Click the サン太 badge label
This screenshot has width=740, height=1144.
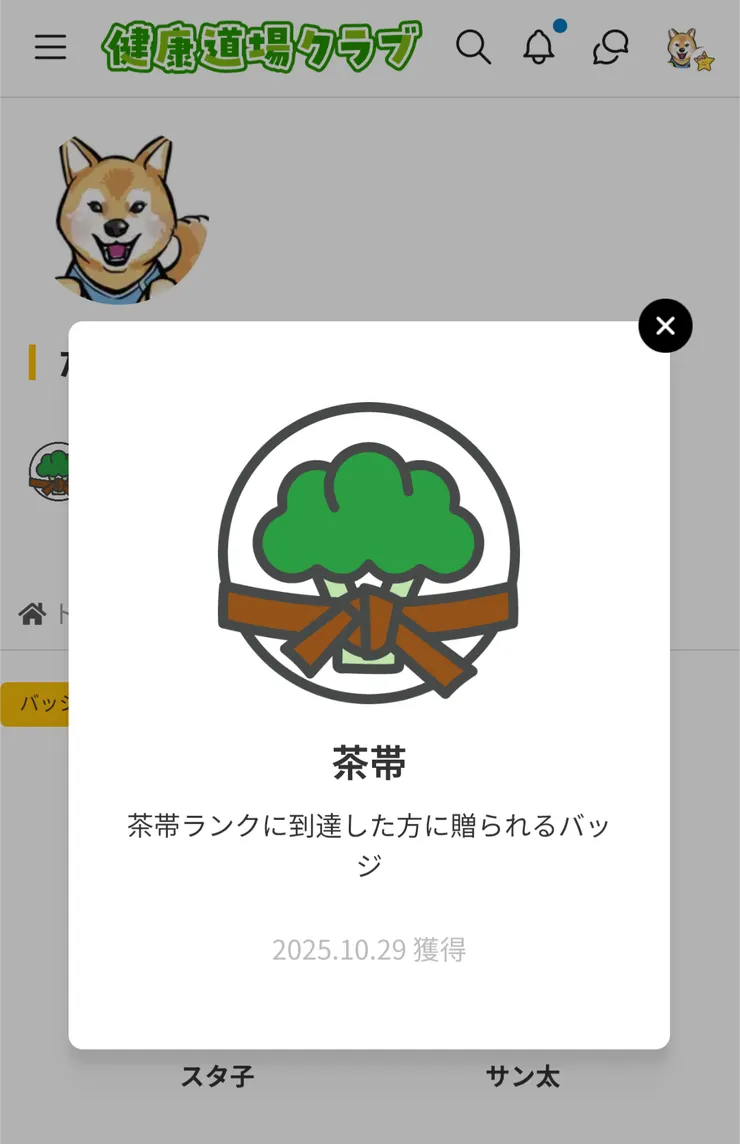click(x=524, y=1077)
